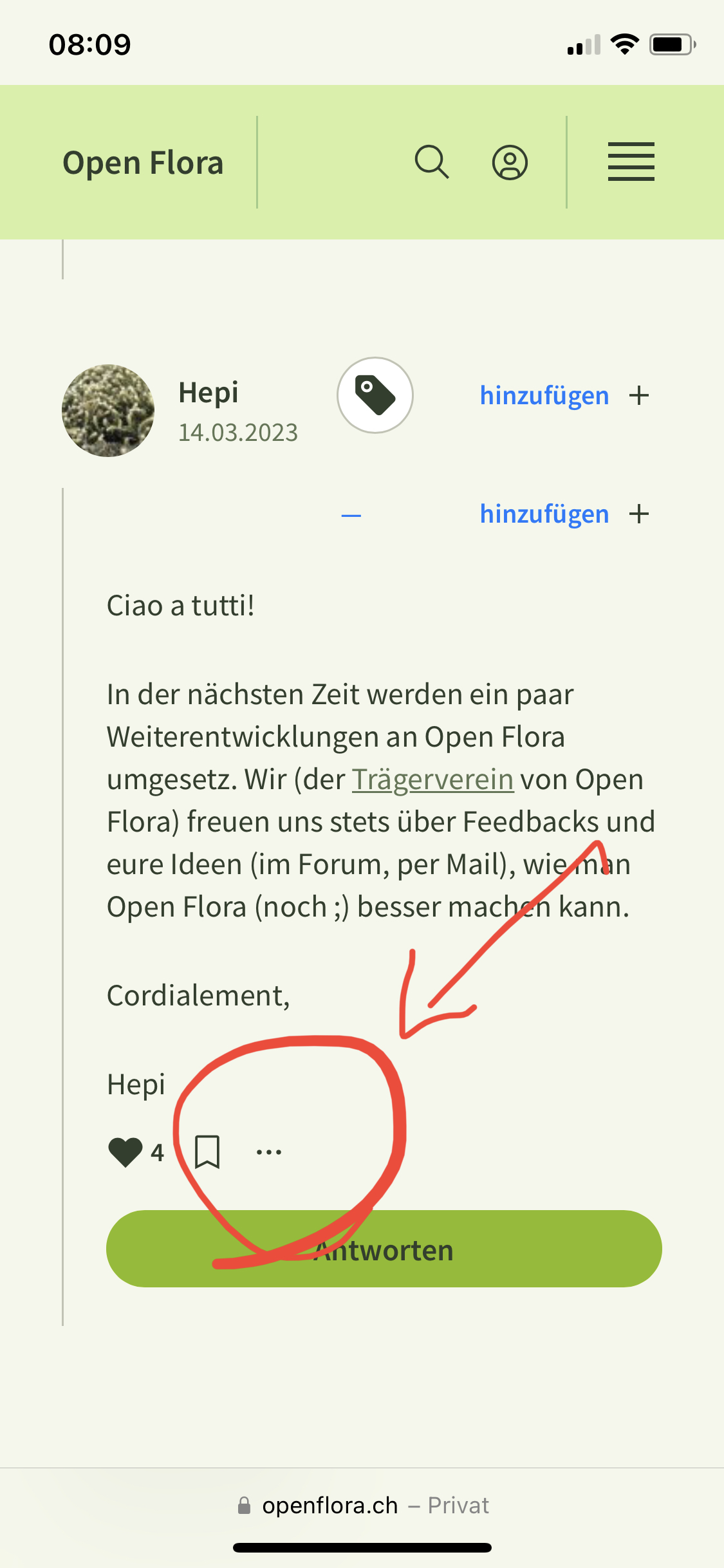Like Hepi's post with the heart
724x1568 pixels.
125,1152
